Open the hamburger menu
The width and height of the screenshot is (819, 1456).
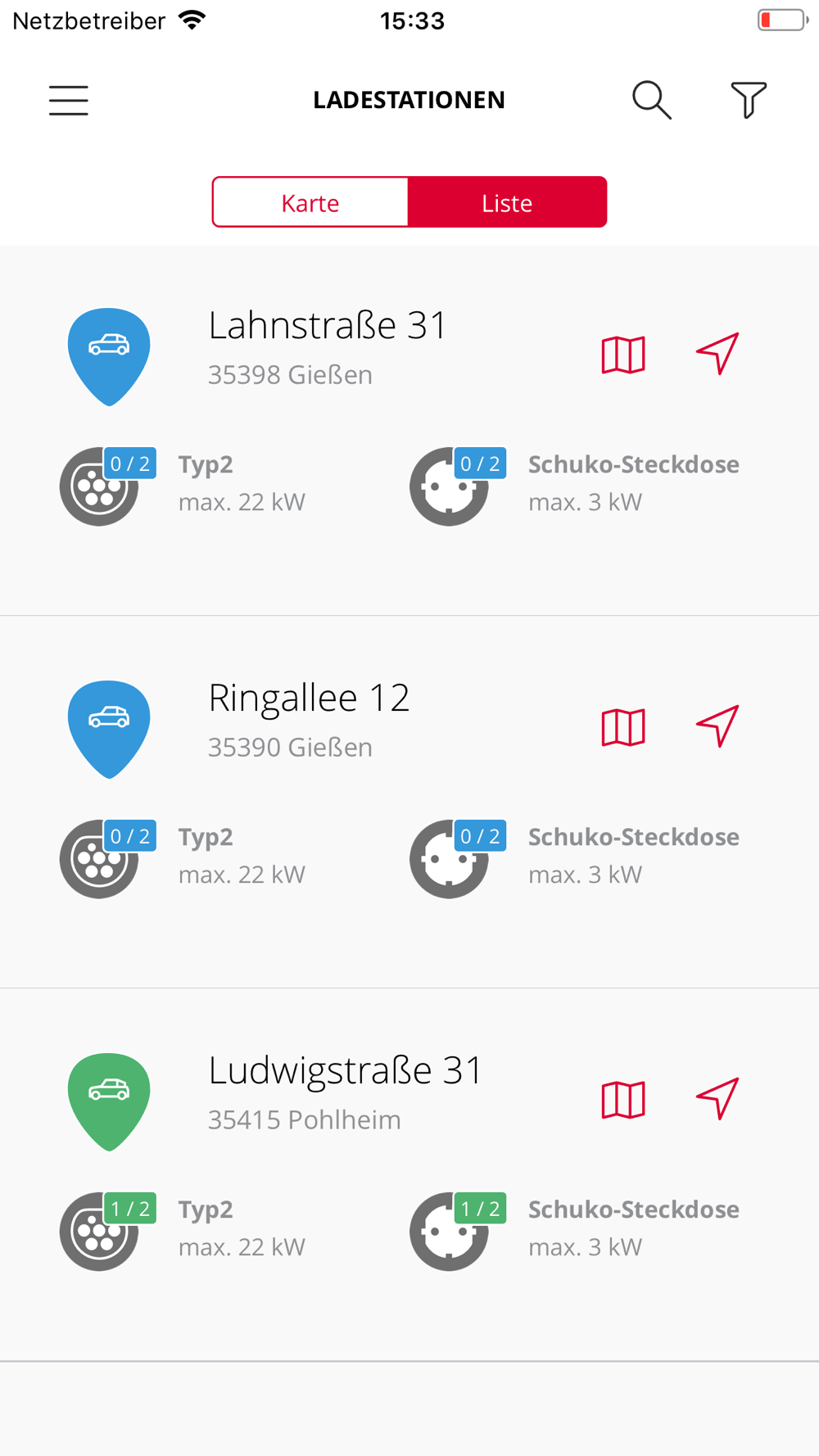[x=69, y=100]
